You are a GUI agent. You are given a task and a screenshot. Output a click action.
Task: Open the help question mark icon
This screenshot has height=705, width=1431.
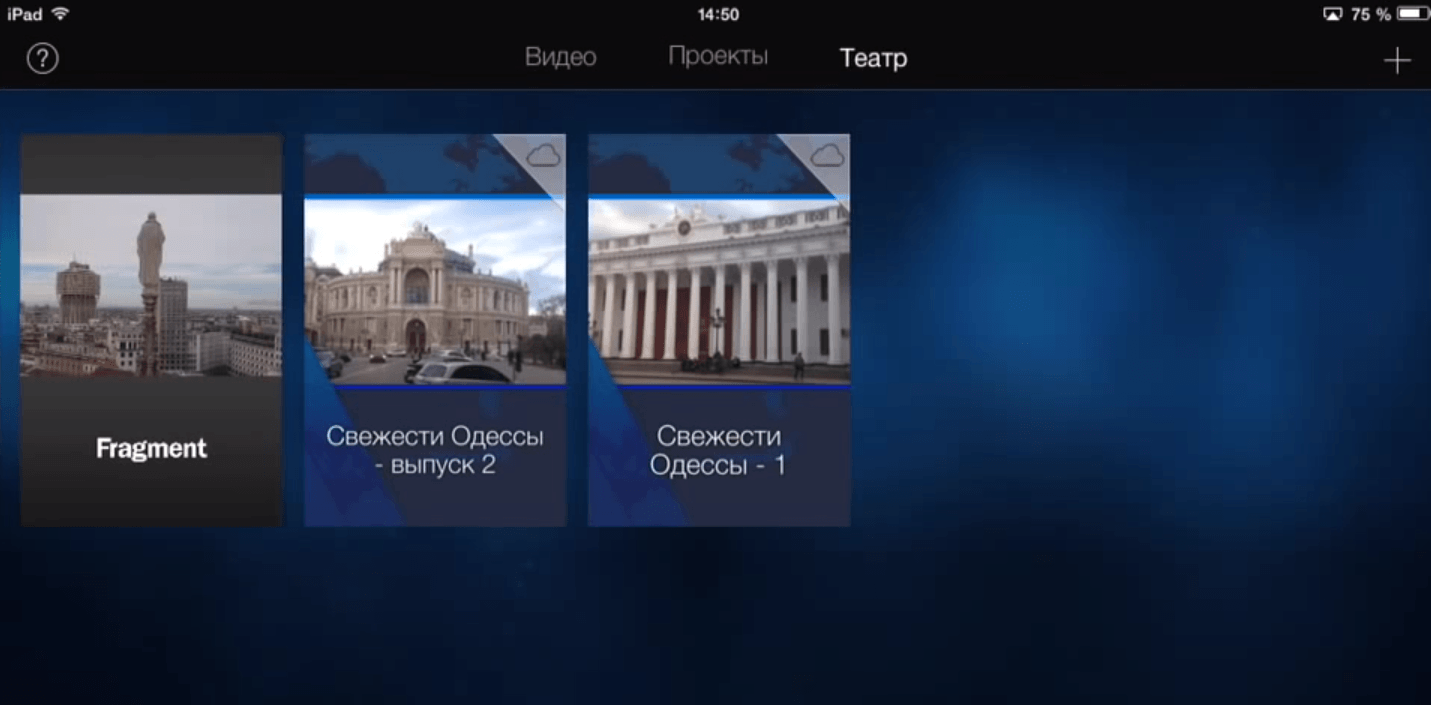click(x=42, y=59)
